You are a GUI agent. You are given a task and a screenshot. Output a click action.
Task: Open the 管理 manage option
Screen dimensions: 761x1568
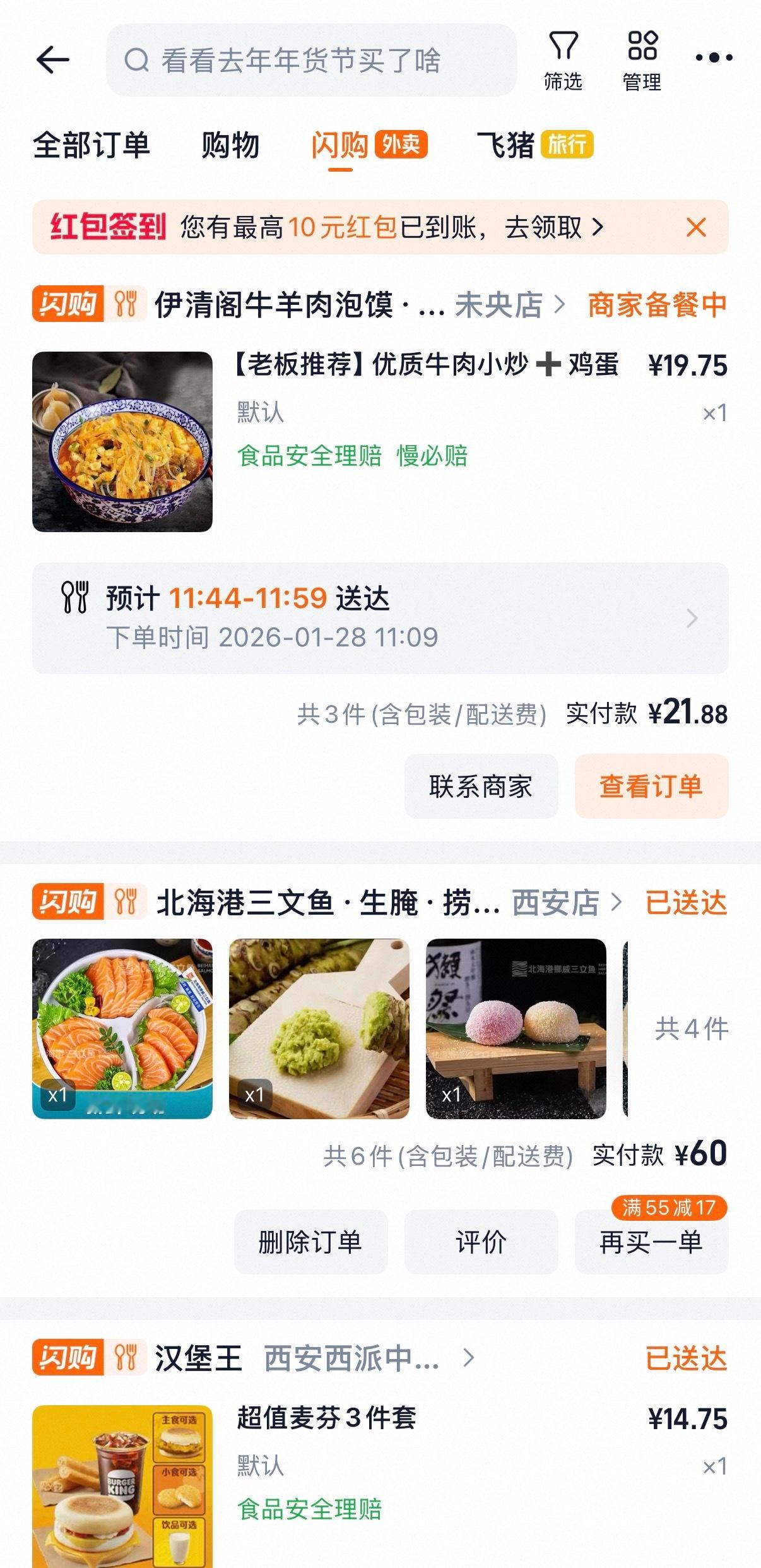click(642, 61)
